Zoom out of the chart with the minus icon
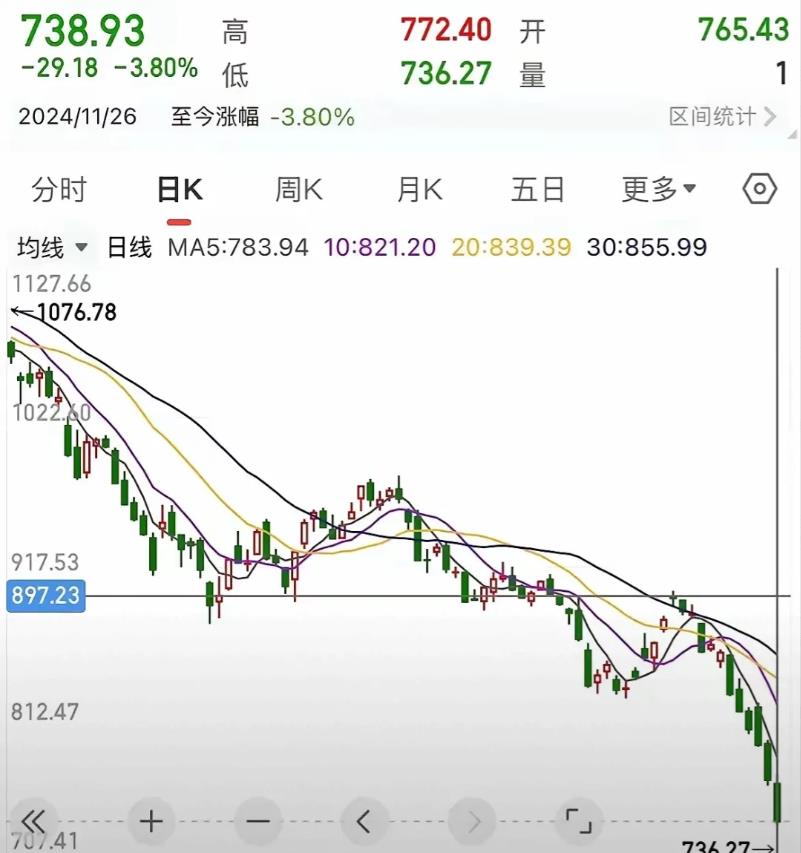Viewport: 801px width, 853px height. coord(257,821)
